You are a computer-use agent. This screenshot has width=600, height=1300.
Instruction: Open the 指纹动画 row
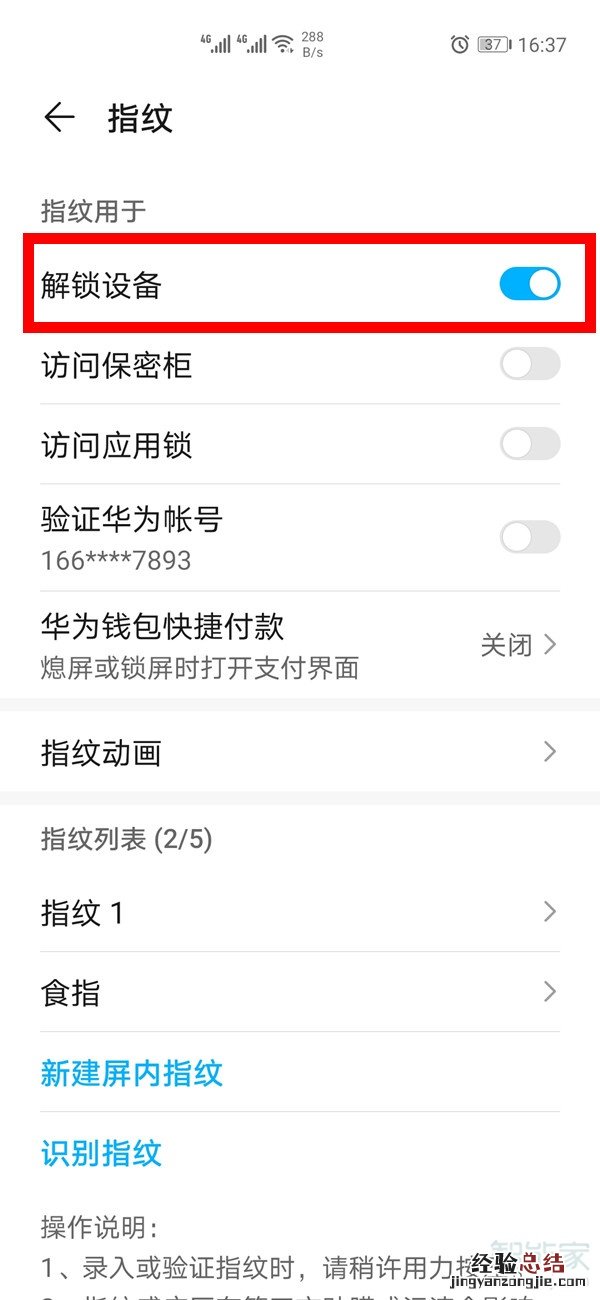[x=300, y=752]
